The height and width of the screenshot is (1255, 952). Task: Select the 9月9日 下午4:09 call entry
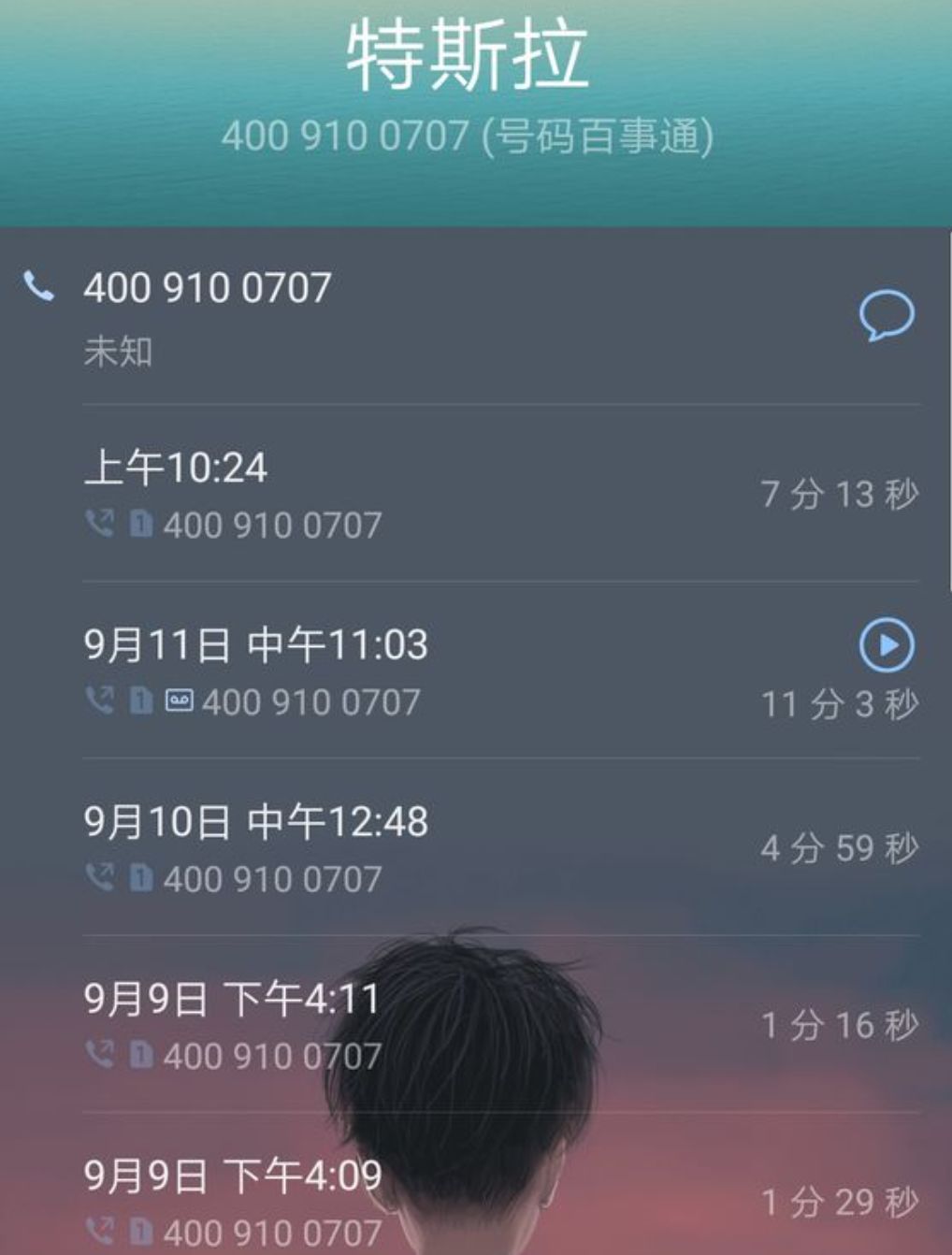[x=421, y=1197]
